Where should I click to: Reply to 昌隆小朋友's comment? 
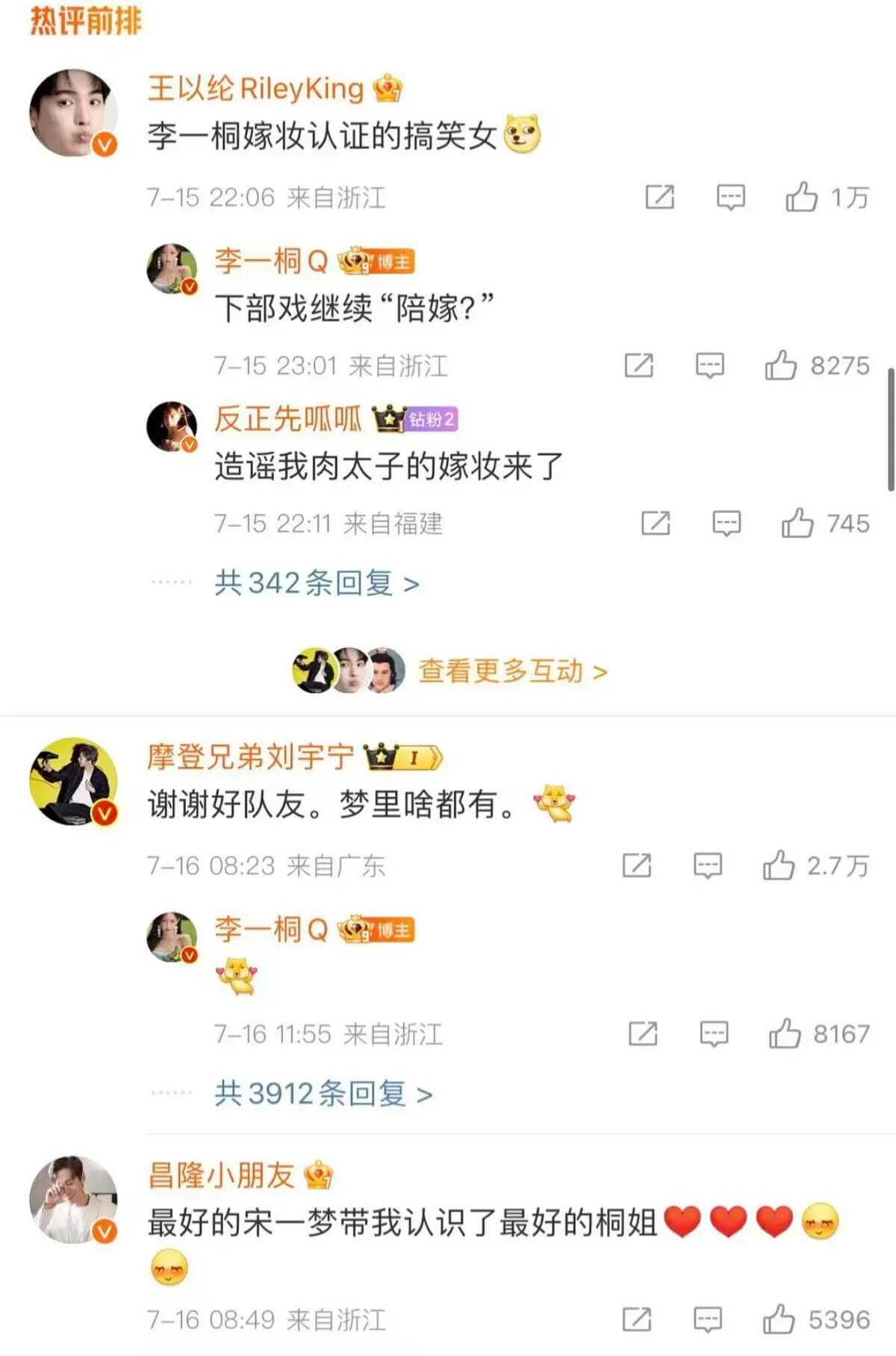click(x=708, y=1319)
